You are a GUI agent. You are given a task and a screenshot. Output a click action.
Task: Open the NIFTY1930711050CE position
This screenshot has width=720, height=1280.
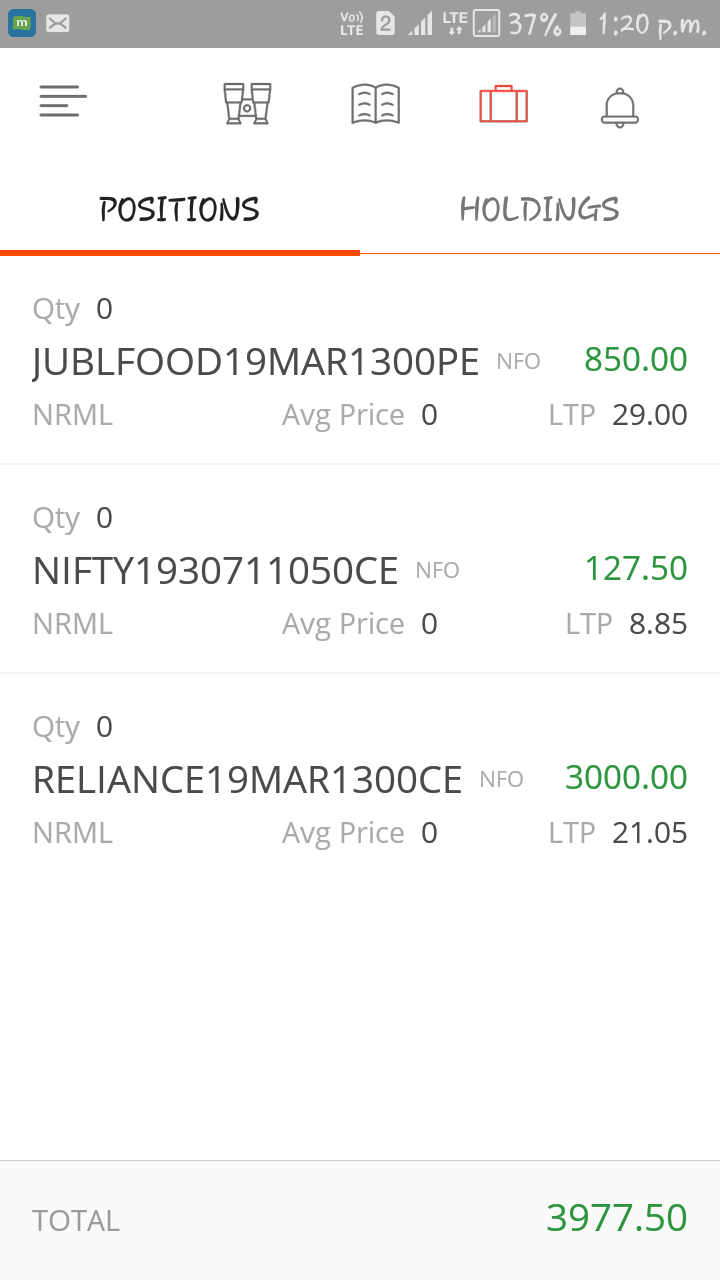[x=360, y=570]
